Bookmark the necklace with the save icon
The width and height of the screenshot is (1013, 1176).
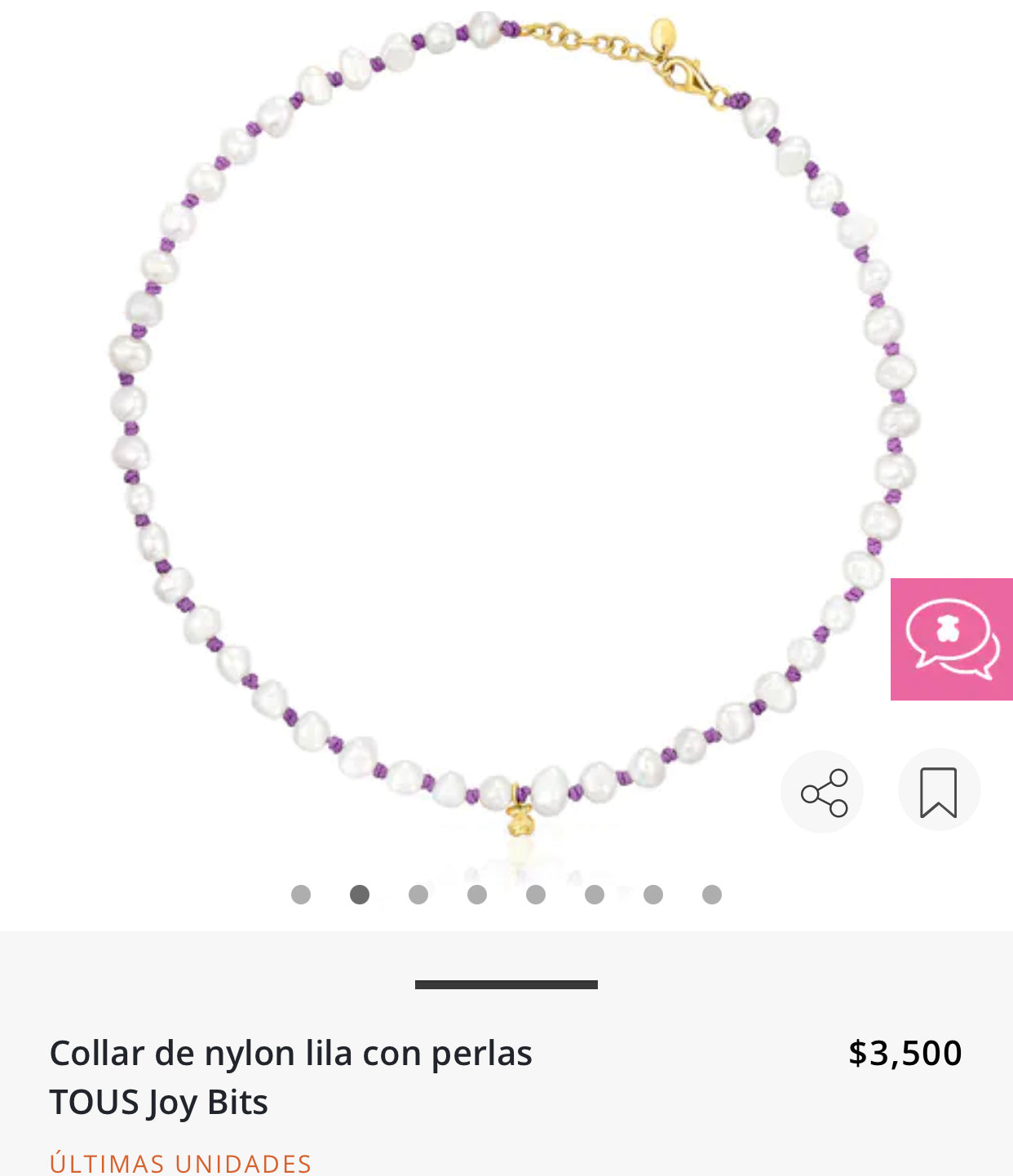(x=940, y=790)
